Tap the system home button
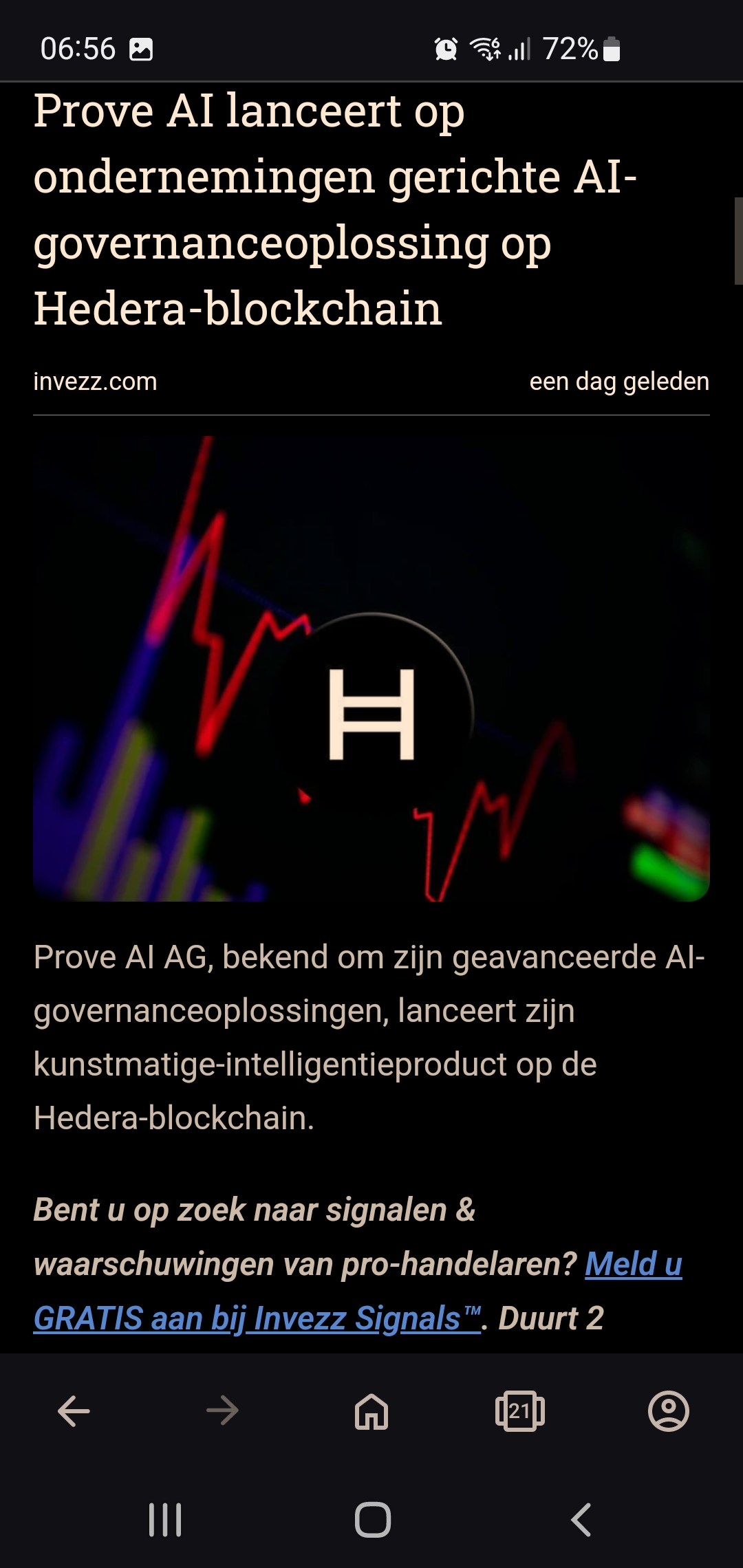The height and width of the screenshot is (1568, 743). [x=373, y=1520]
